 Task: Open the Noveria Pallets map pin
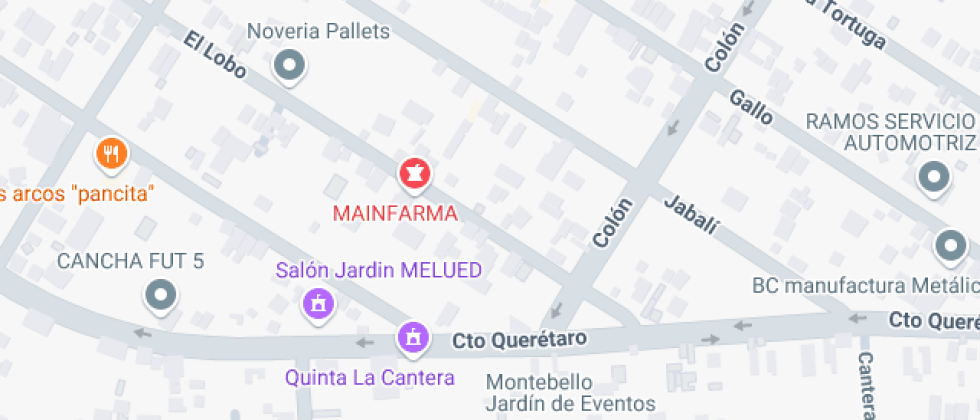click(x=290, y=66)
